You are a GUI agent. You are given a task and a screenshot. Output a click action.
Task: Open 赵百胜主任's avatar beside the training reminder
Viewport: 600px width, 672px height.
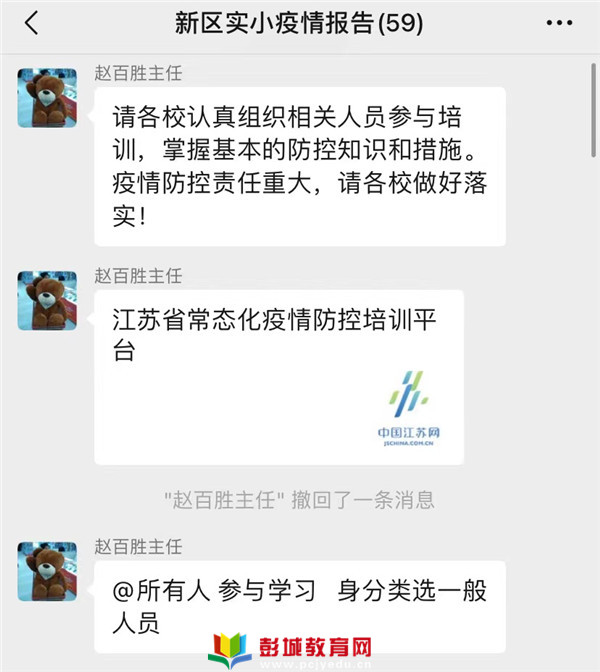click(x=47, y=98)
